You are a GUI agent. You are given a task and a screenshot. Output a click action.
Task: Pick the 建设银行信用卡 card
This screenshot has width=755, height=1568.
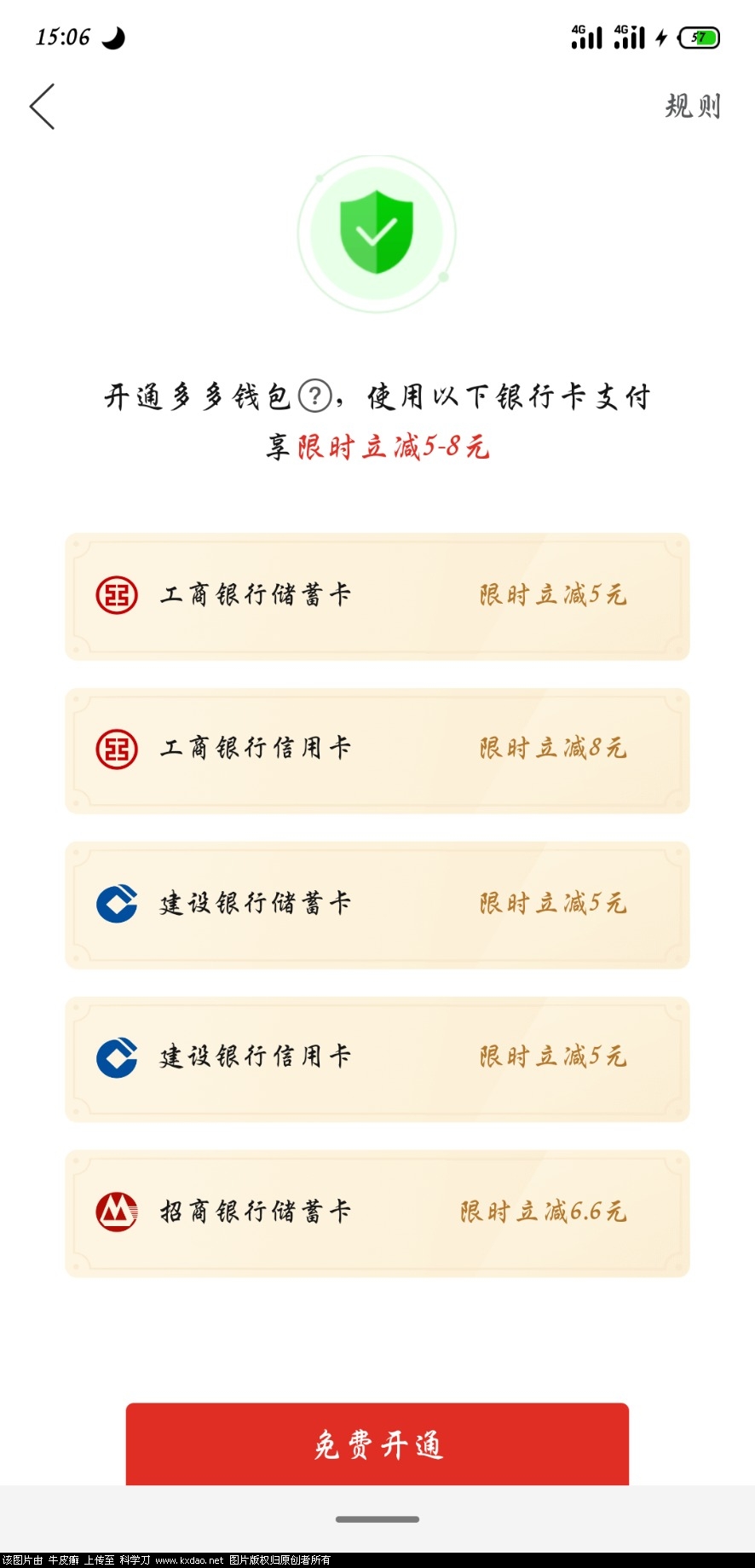[377, 1058]
